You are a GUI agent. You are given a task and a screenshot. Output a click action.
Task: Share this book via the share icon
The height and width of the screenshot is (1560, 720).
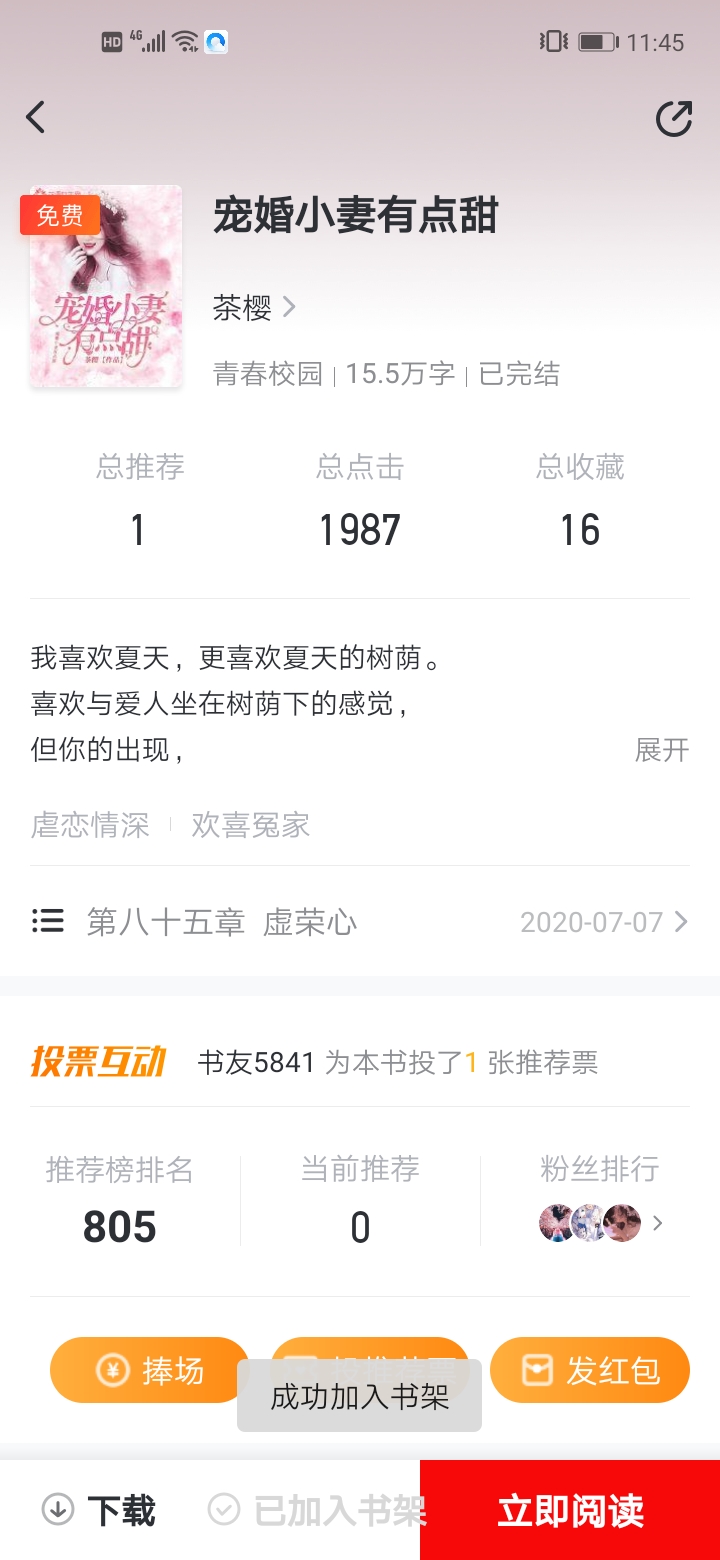point(673,119)
